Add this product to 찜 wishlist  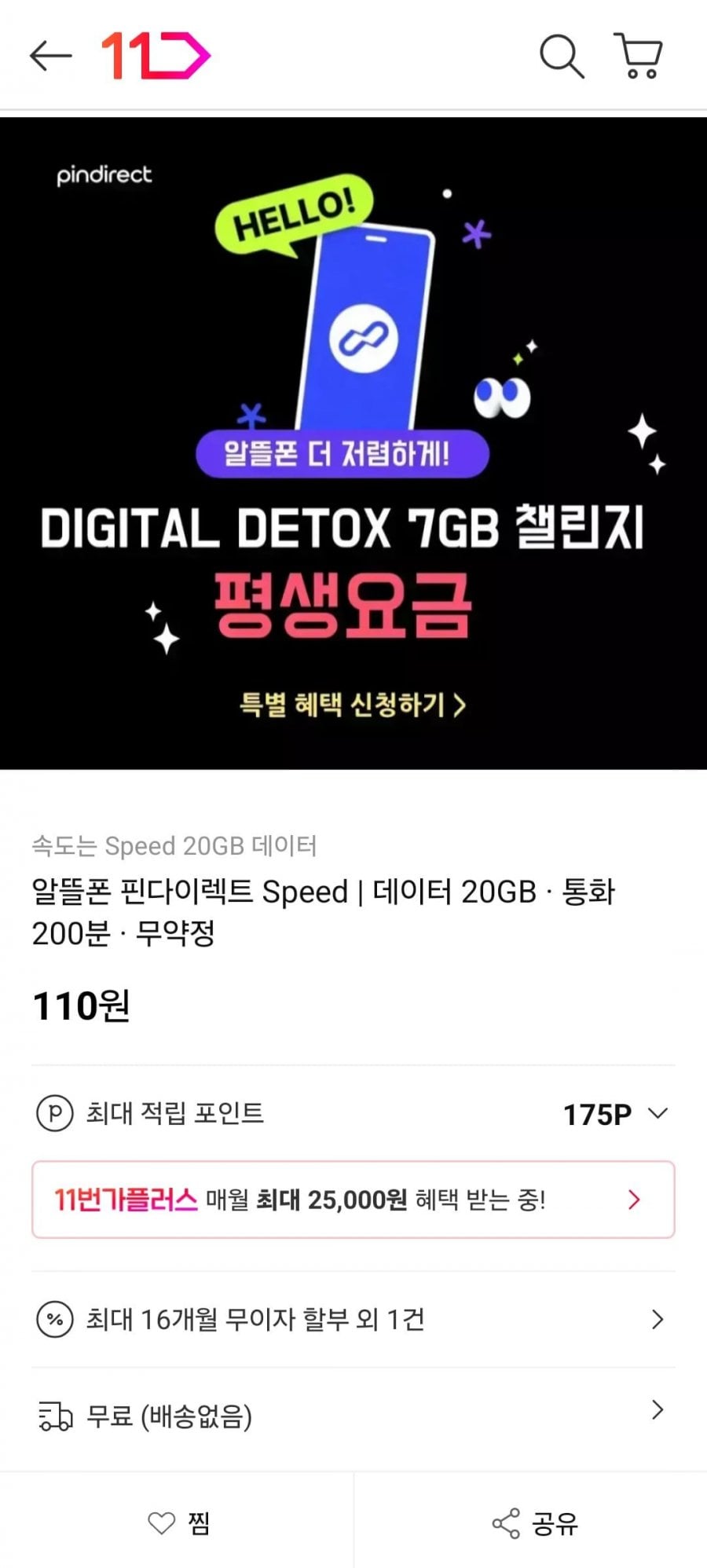[179, 1523]
